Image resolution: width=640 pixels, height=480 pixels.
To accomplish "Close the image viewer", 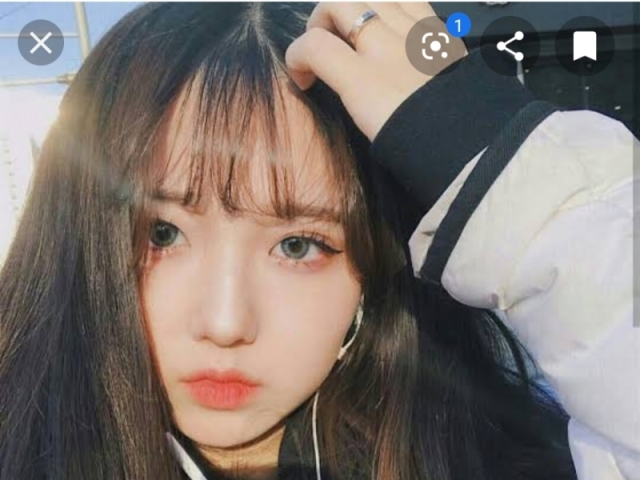I will [x=41, y=43].
